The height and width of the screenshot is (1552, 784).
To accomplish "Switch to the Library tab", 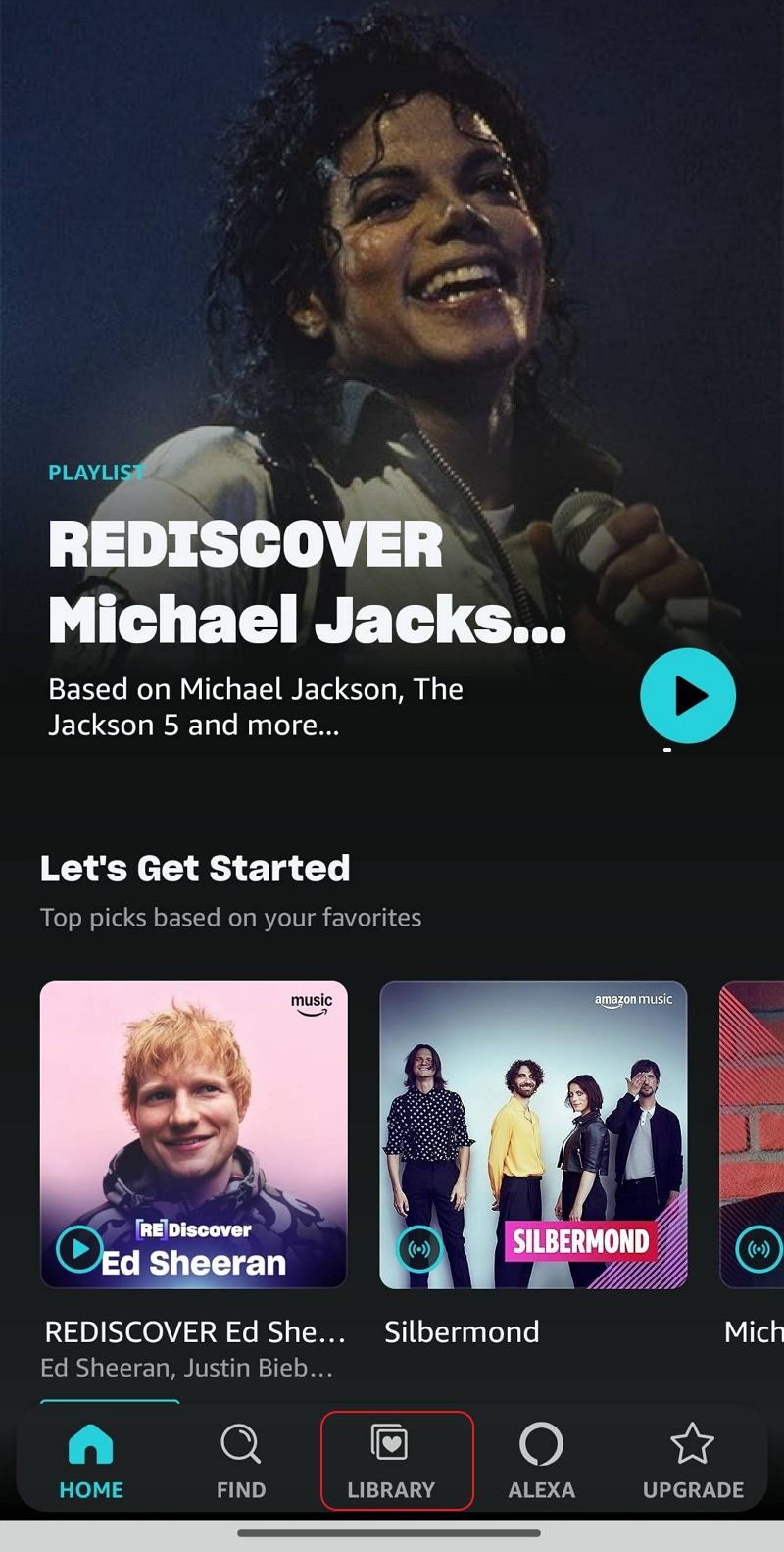I will 391,1463.
